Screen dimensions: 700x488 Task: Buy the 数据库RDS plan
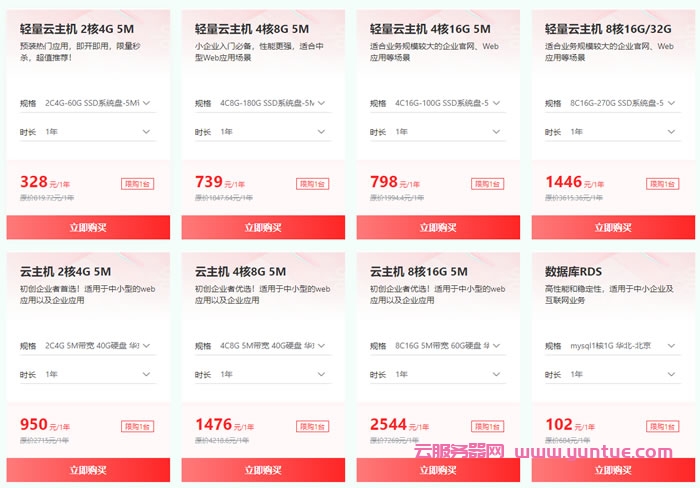click(x=612, y=470)
